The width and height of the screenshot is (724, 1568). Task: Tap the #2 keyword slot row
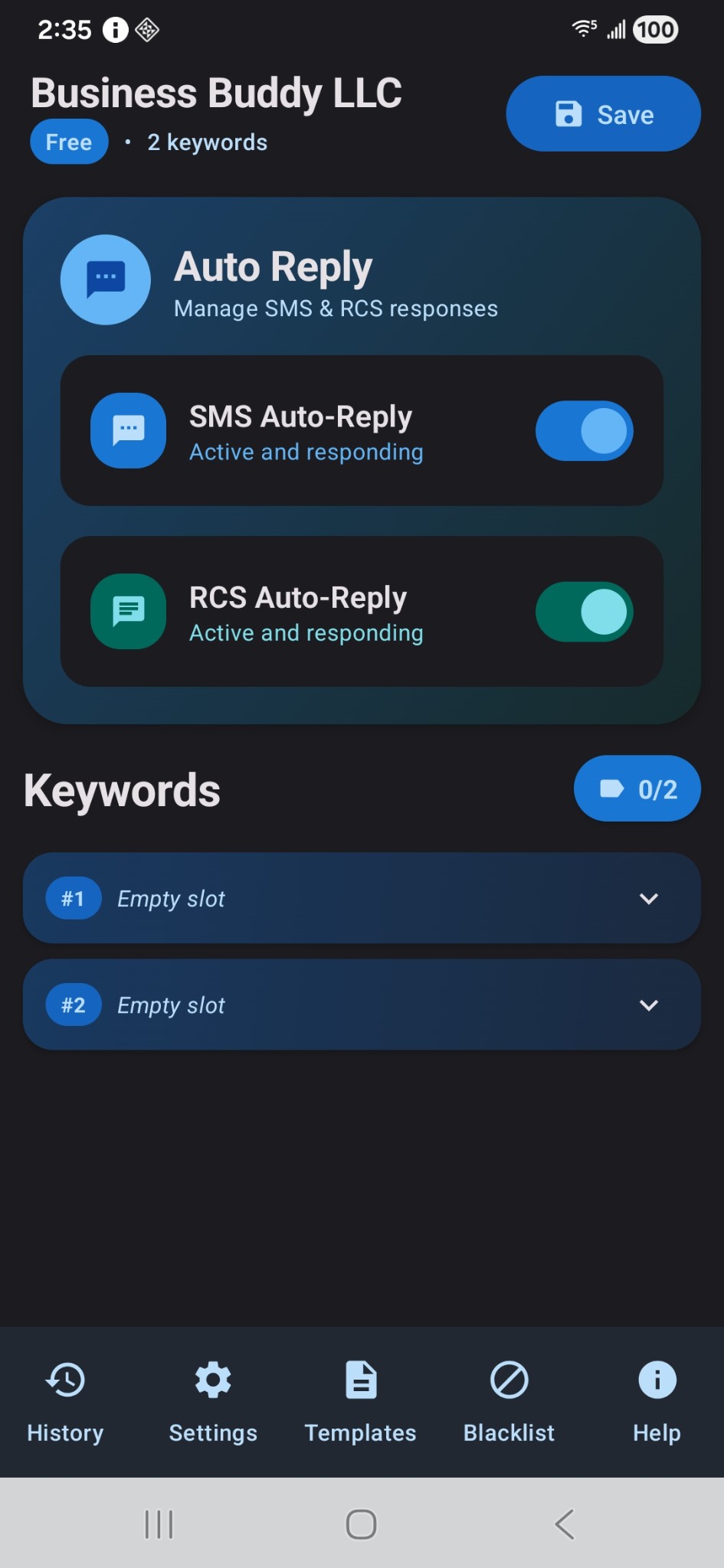(x=360, y=1005)
